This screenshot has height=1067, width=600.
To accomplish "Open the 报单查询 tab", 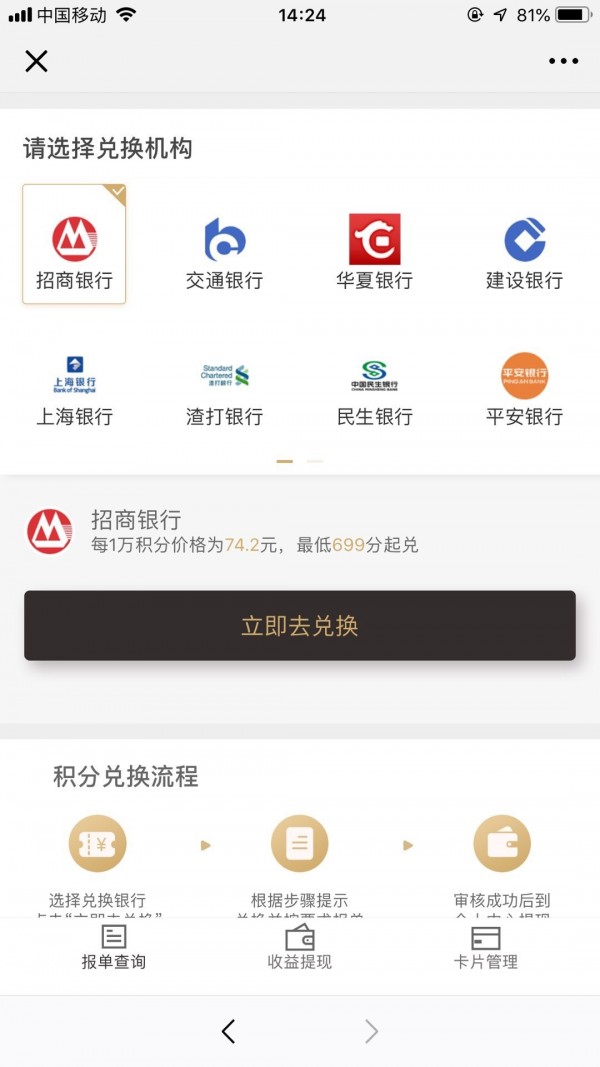I will pos(114,947).
